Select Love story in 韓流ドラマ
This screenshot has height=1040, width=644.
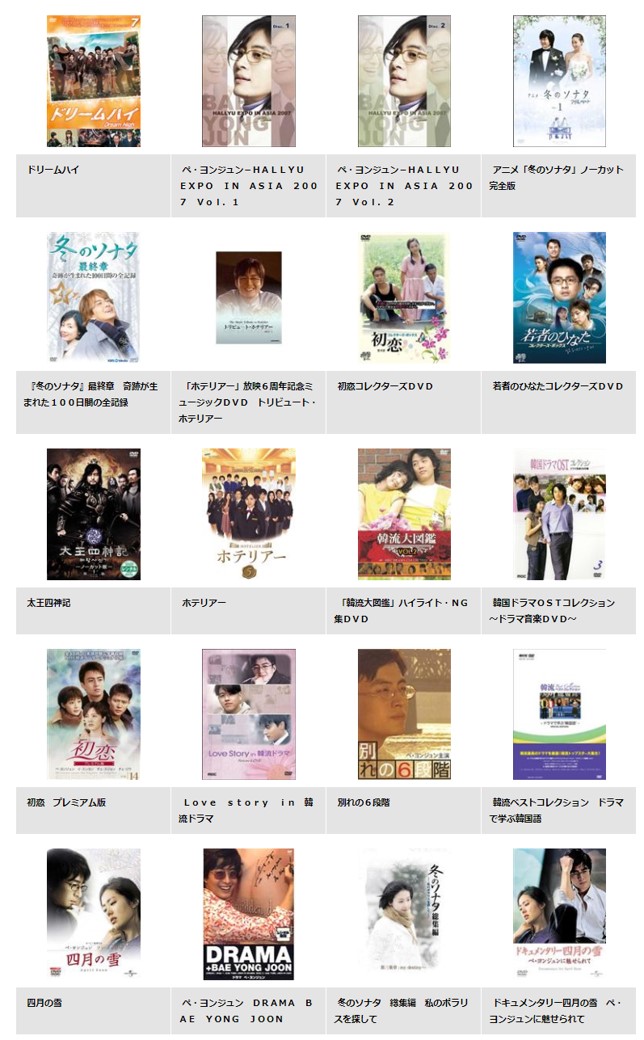click(x=248, y=714)
